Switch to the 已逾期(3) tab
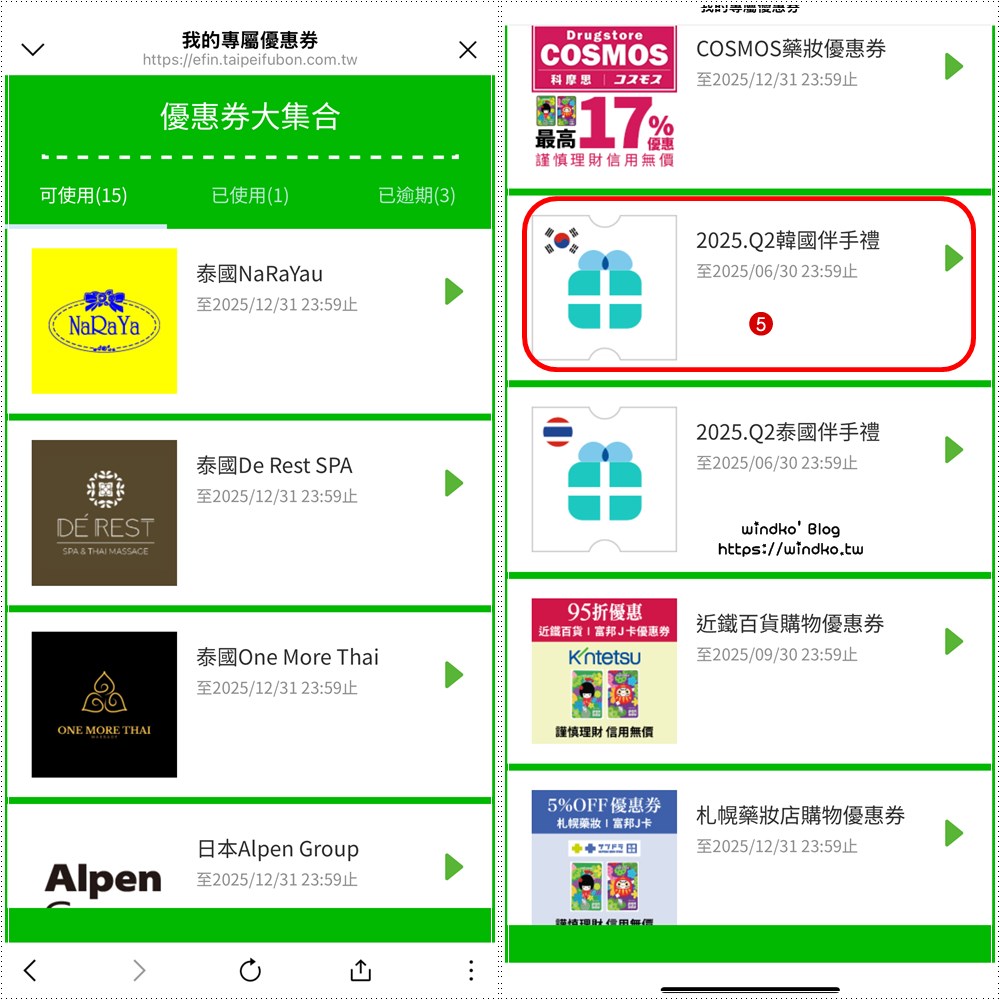This screenshot has height=1000, width=1000. [416, 195]
